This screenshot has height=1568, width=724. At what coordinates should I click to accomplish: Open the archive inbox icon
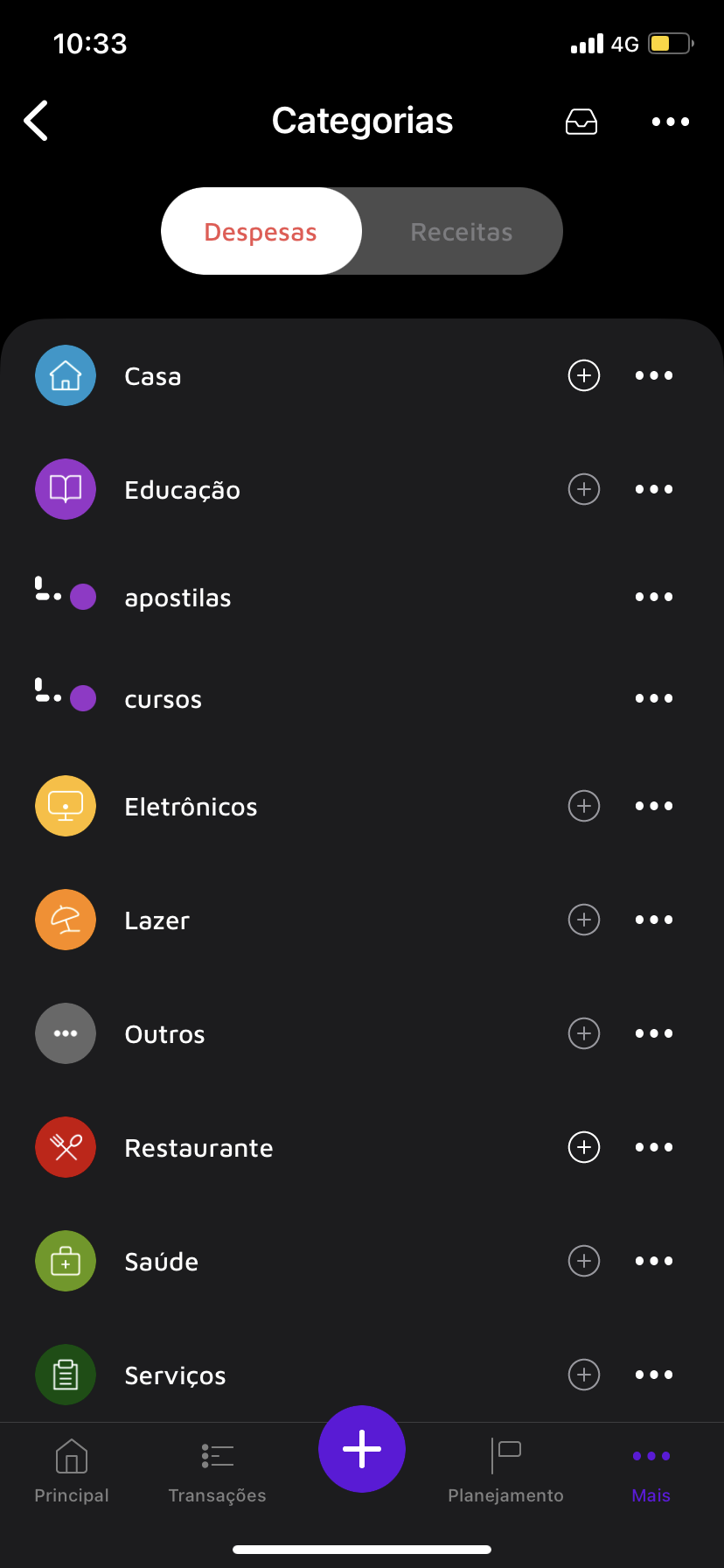[x=581, y=122]
